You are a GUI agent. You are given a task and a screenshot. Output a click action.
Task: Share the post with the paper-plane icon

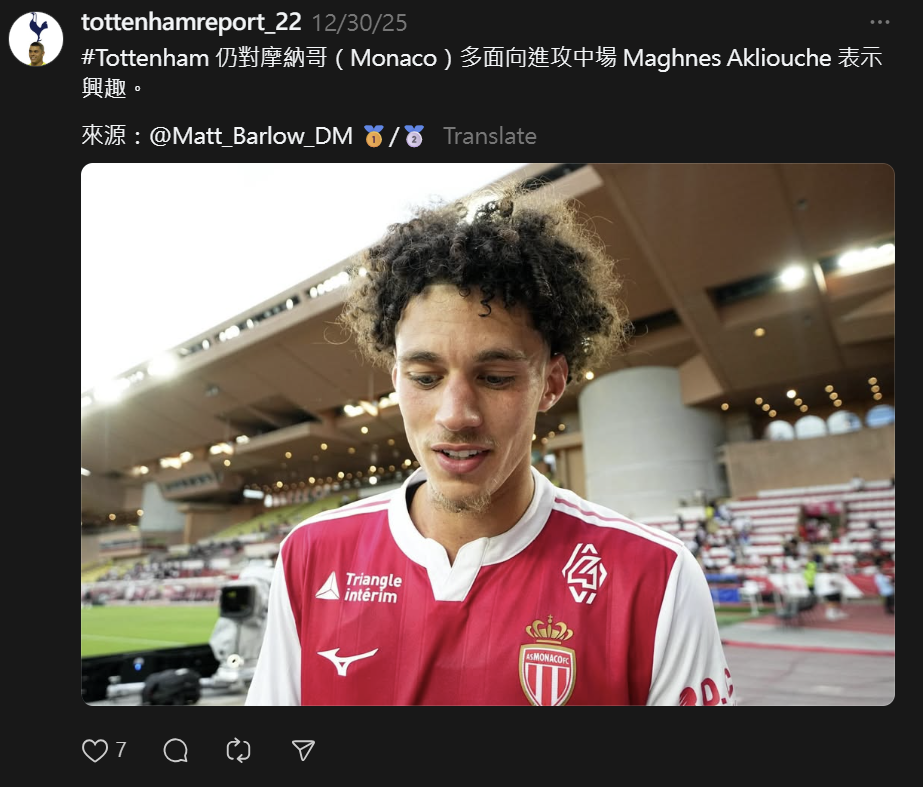(303, 750)
